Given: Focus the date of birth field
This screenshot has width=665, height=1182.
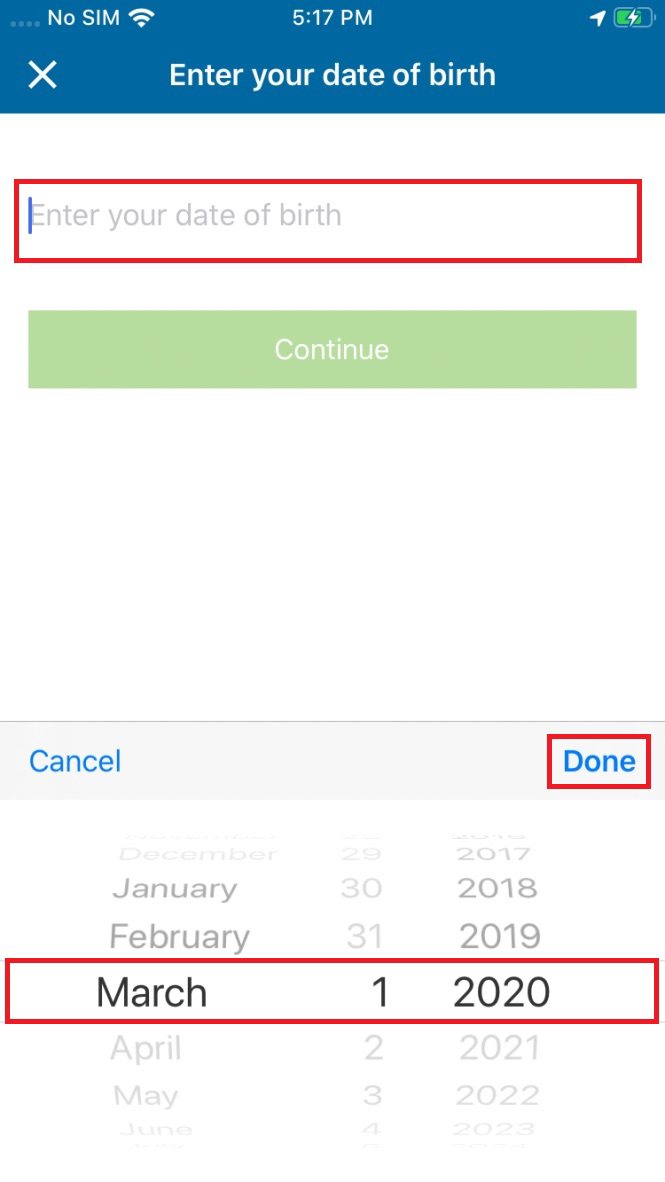Looking at the screenshot, I should pyautogui.click(x=328, y=221).
